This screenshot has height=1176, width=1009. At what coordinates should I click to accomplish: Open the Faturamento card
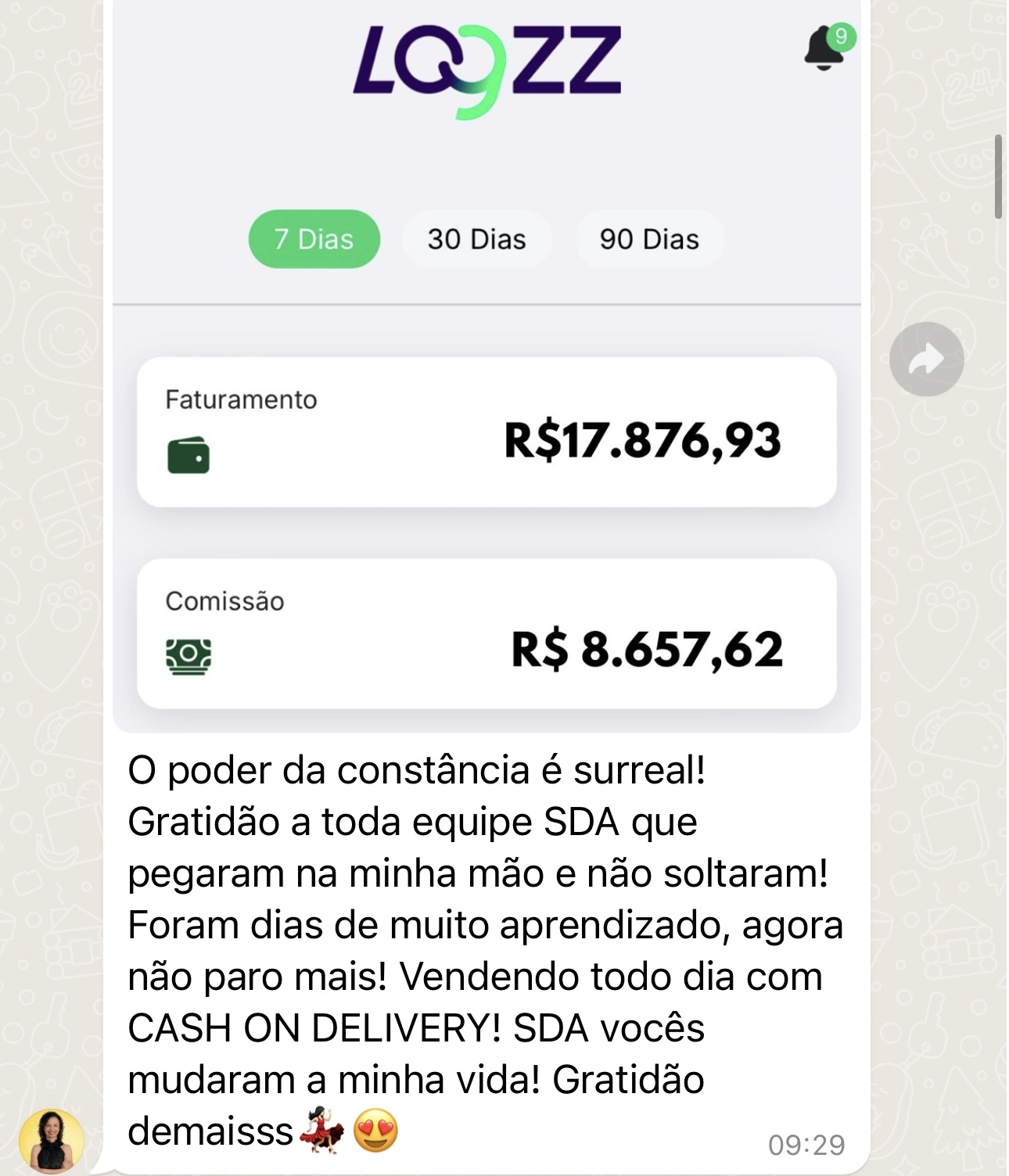click(487, 428)
